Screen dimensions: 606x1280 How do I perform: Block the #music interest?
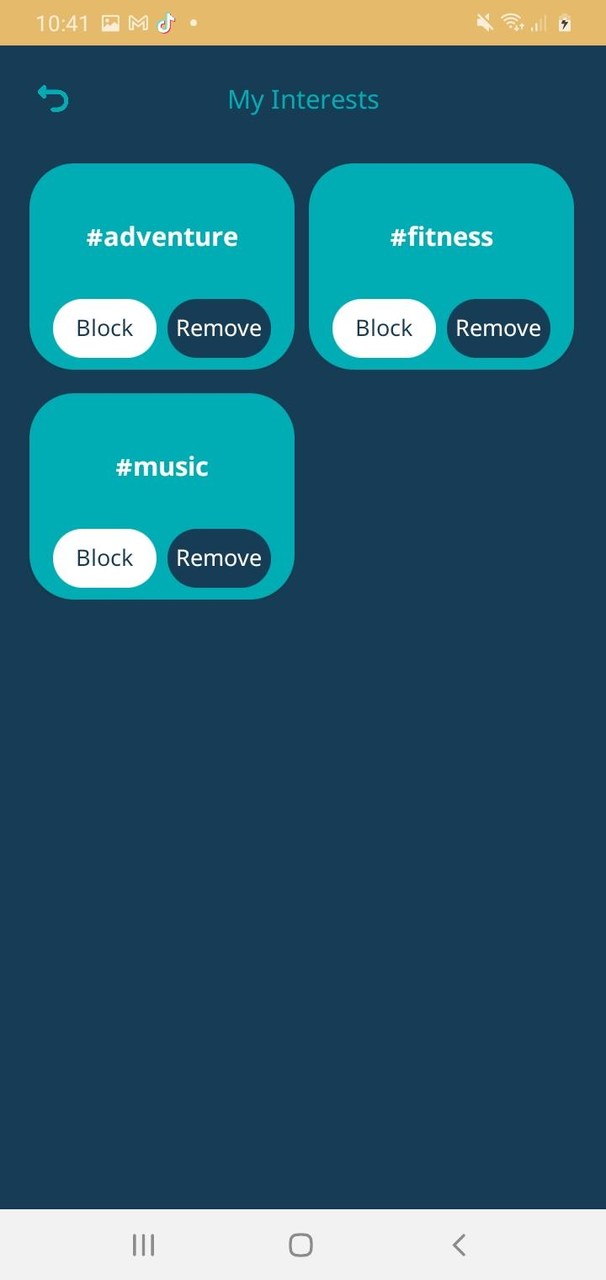pos(105,558)
